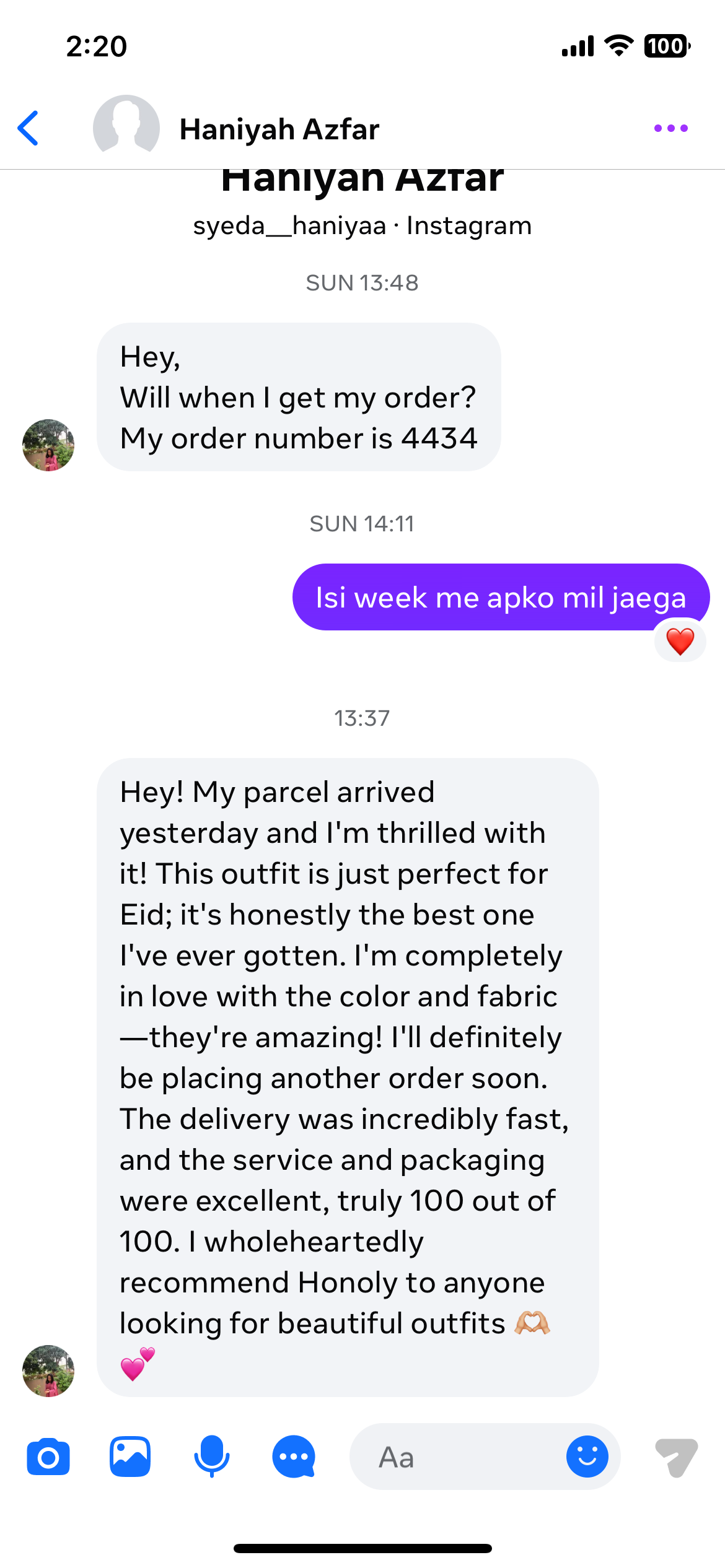Open the emoji picker smiley
The image size is (725, 1568).
pos(587,1457)
